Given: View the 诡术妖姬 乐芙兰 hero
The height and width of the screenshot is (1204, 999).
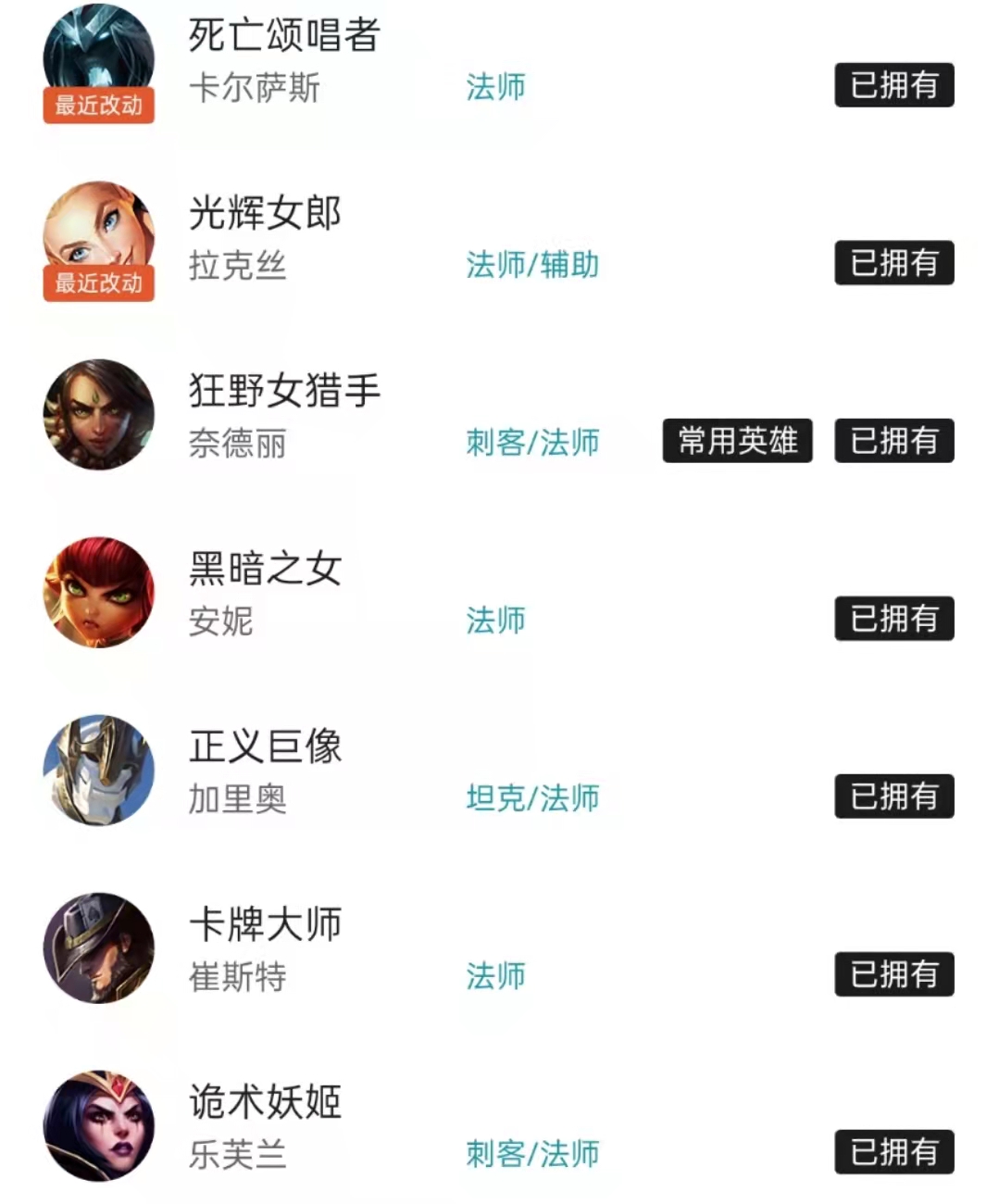Looking at the screenshot, I should (265, 1127).
